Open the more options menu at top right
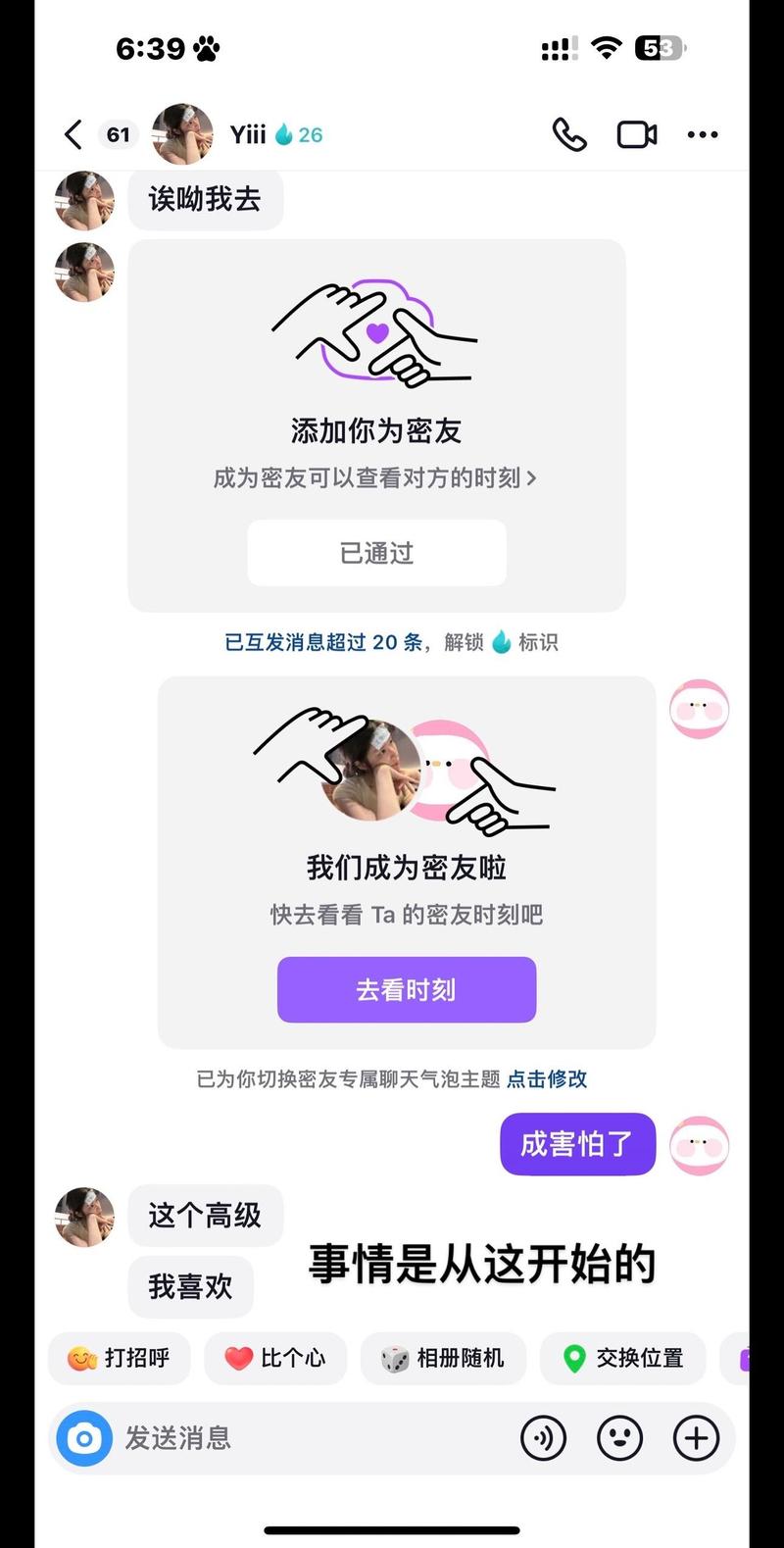784x1548 pixels. [x=703, y=133]
